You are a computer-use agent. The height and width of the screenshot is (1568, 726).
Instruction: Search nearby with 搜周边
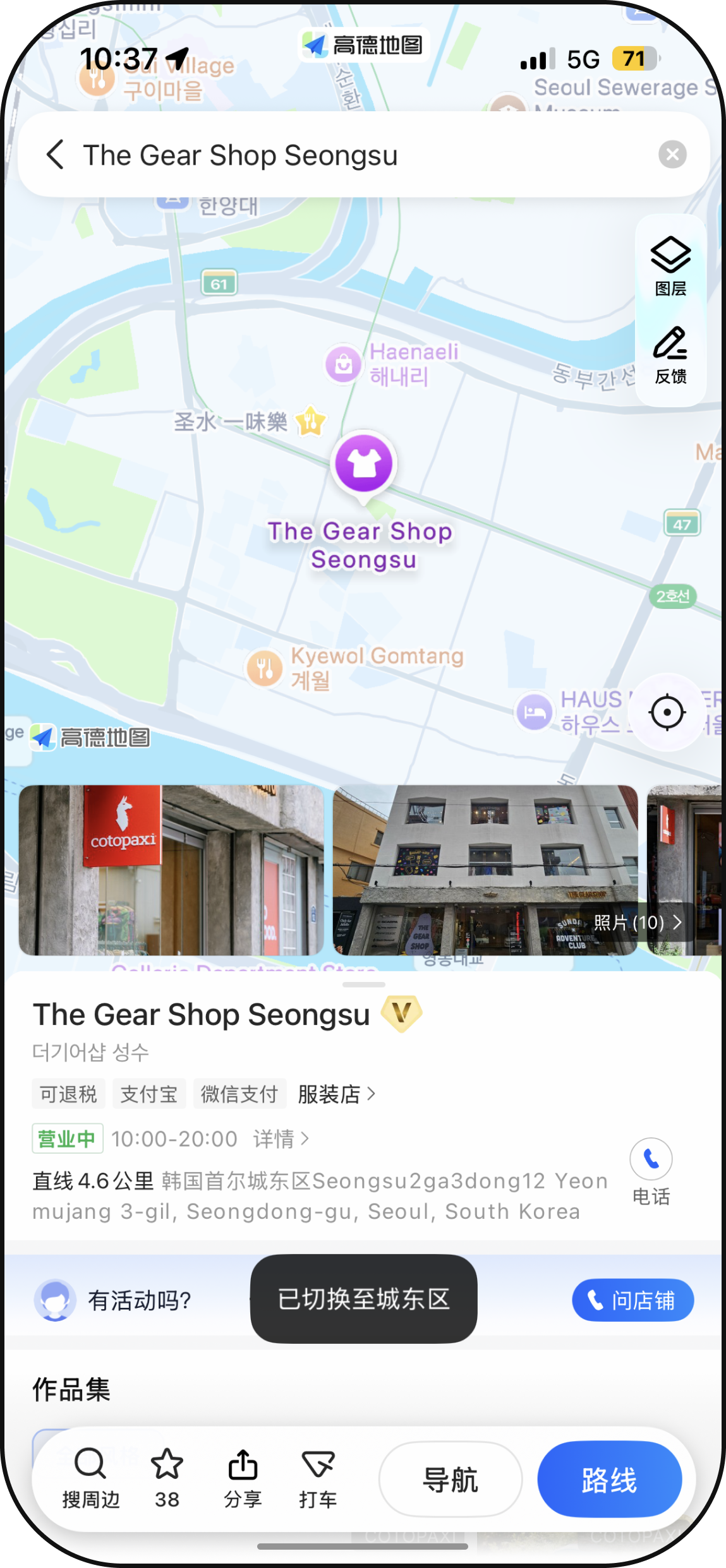(x=91, y=1478)
